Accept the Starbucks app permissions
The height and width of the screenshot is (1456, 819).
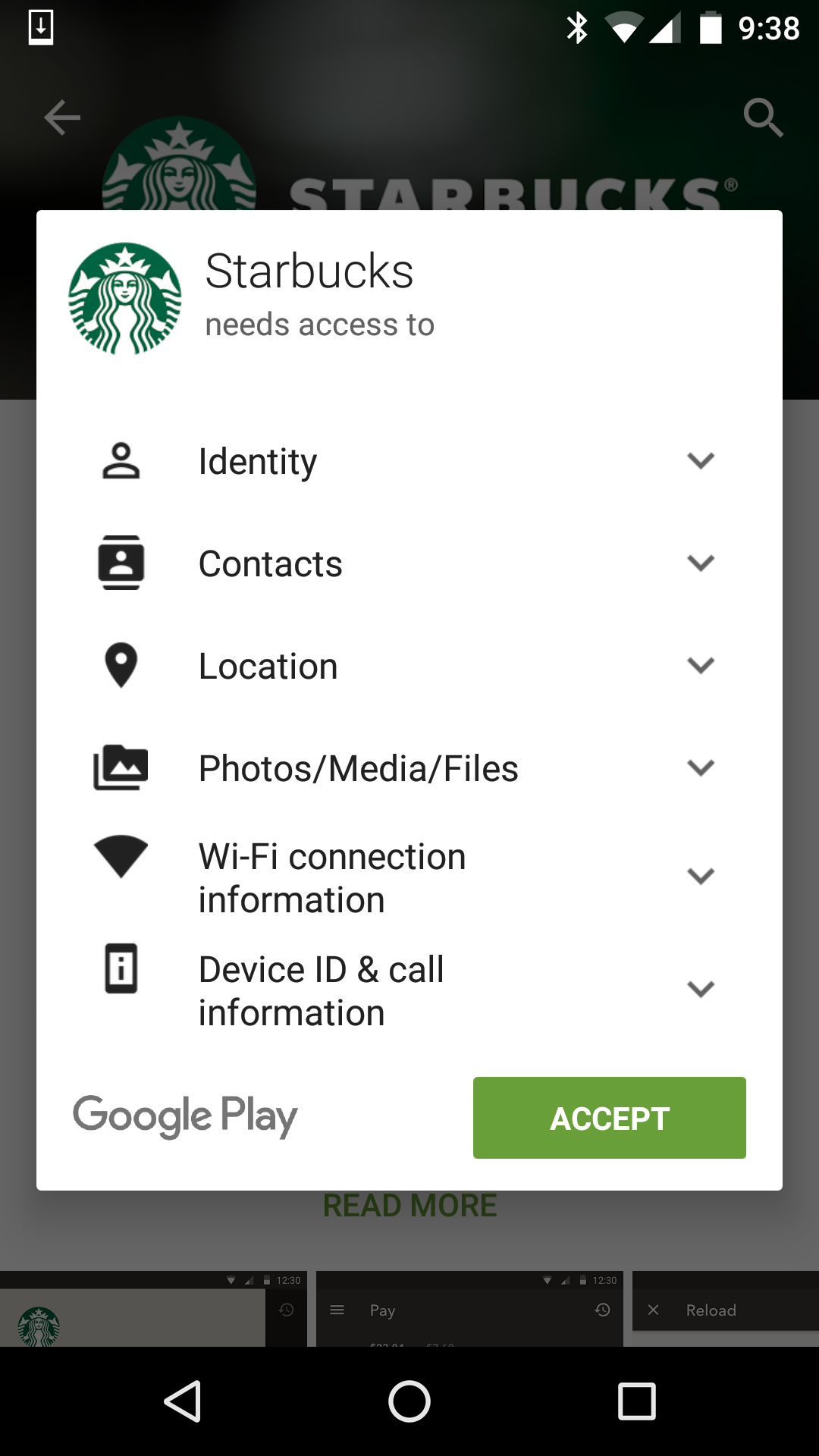click(x=609, y=1118)
